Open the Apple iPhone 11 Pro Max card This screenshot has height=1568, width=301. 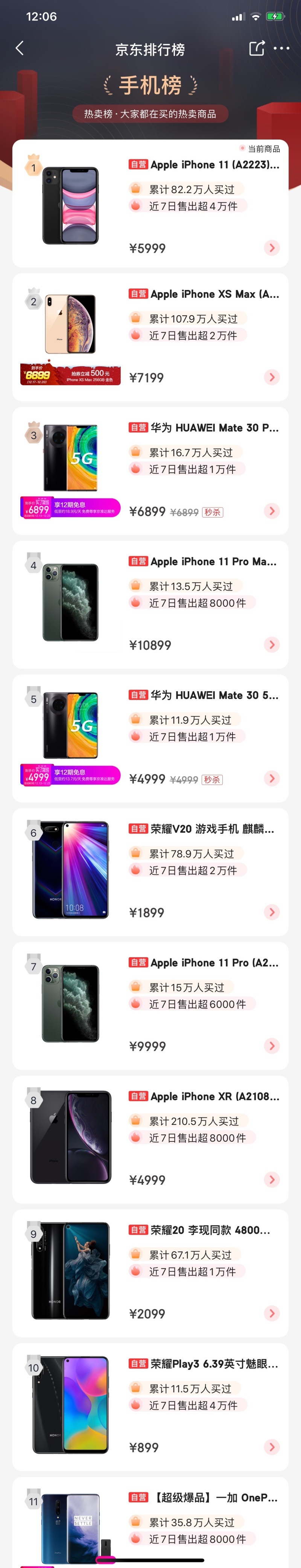(x=150, y=604)
